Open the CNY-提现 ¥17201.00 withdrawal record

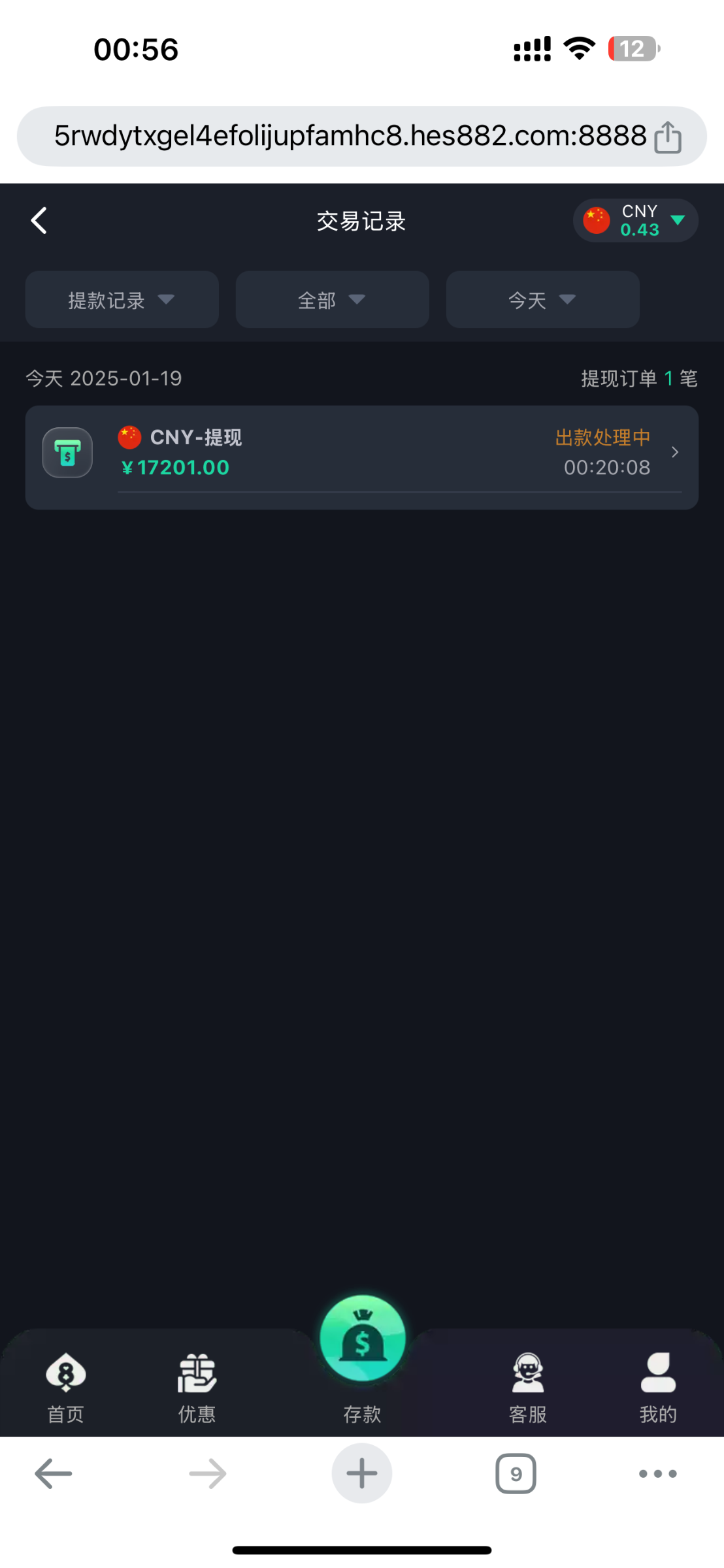(361, 453)
